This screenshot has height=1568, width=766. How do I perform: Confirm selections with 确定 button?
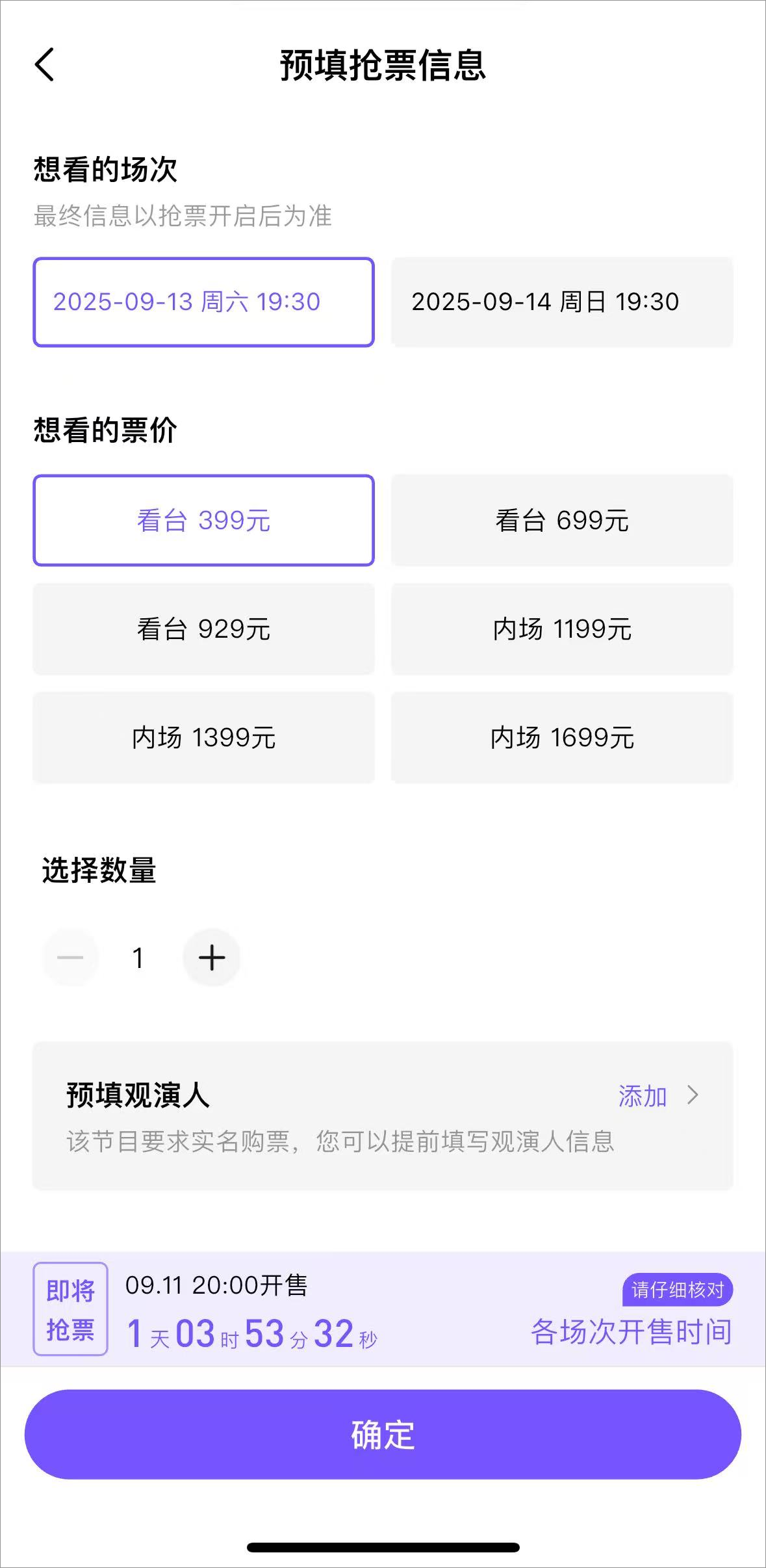tap(383, 1434)
